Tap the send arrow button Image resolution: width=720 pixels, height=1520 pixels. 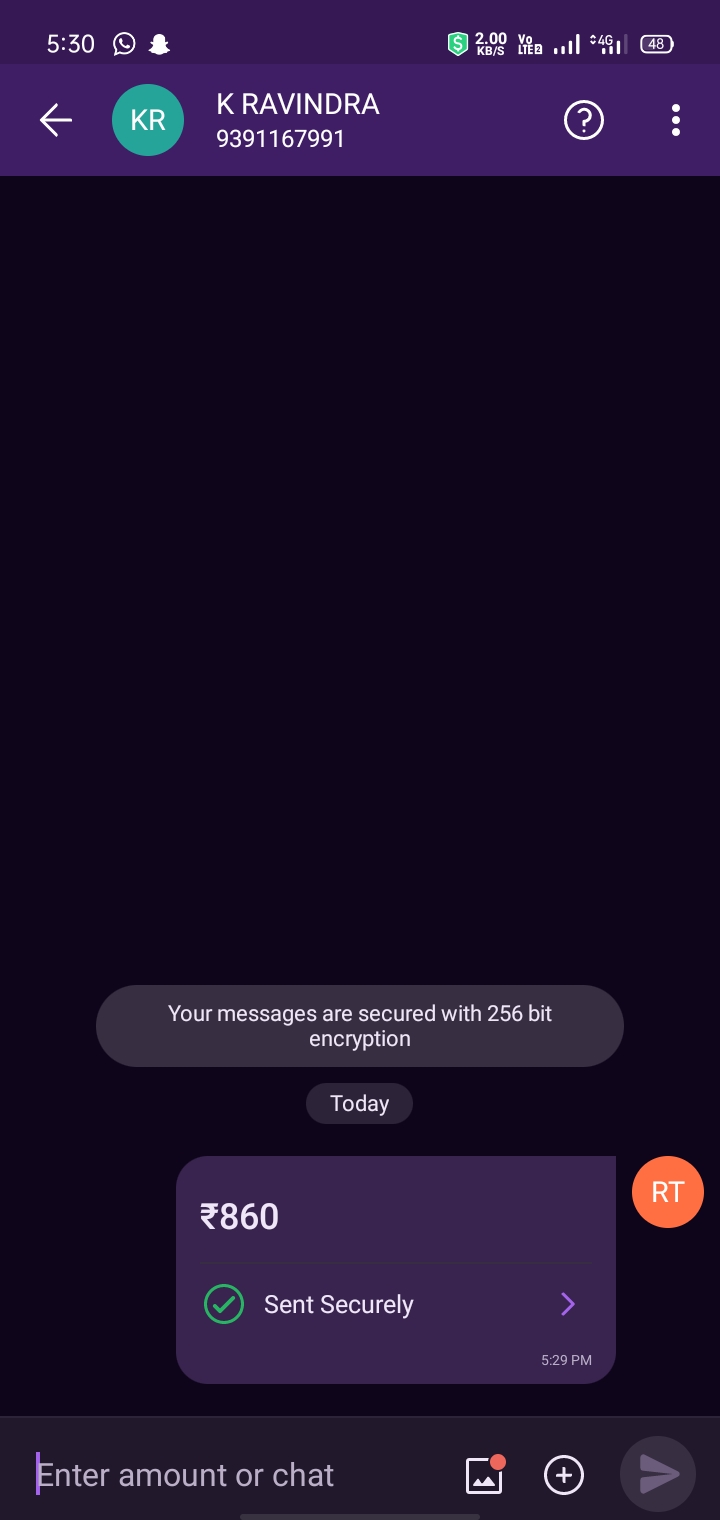[658, 1473]
